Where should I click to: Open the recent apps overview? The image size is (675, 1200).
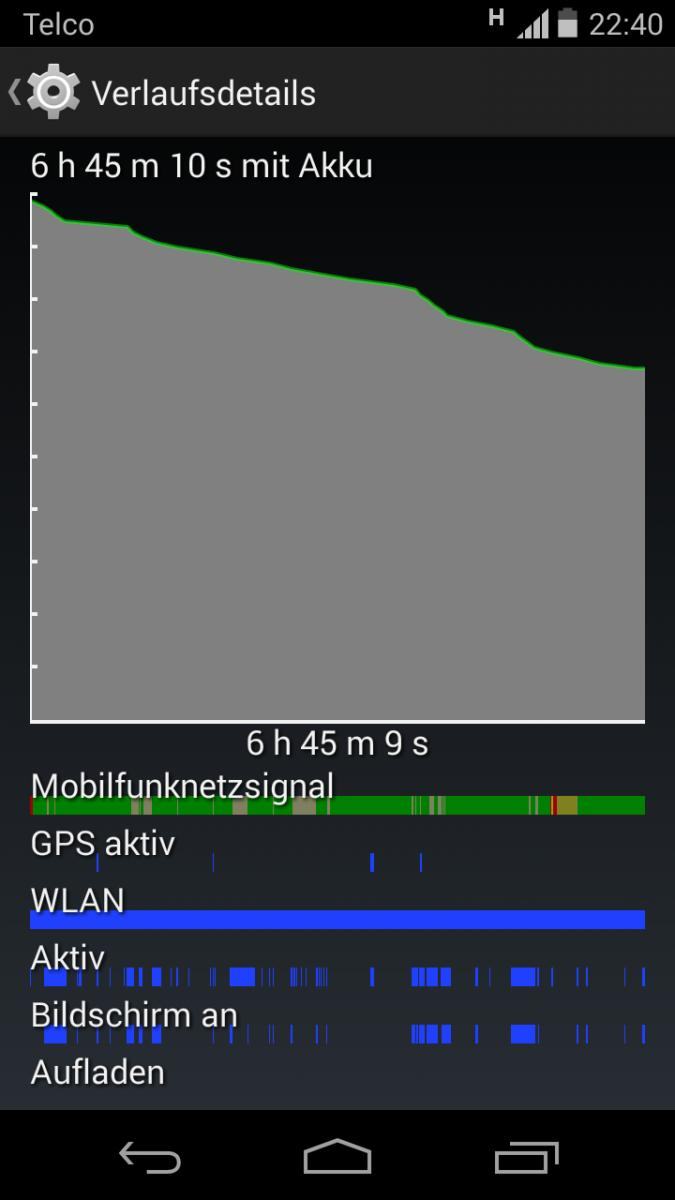tap(526, 1157)
